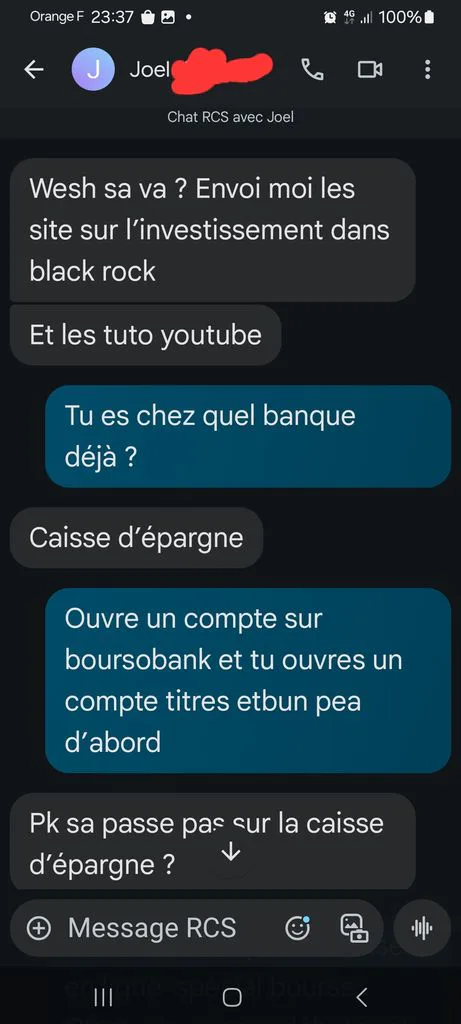Record a voice message
Screen dimensions: 461x1024
tap(422, 928)
